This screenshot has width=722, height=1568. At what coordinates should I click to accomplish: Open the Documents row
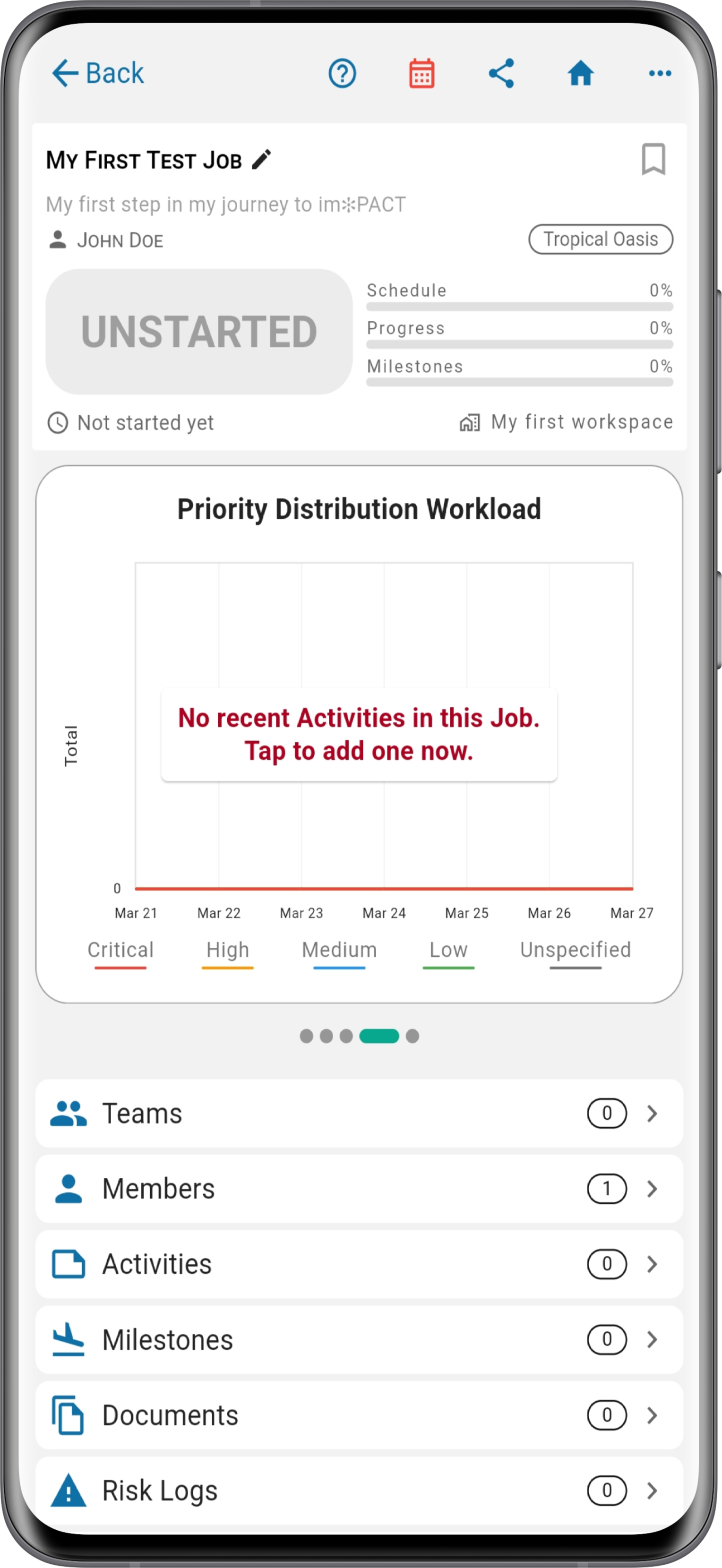(x=359, y=1415)
